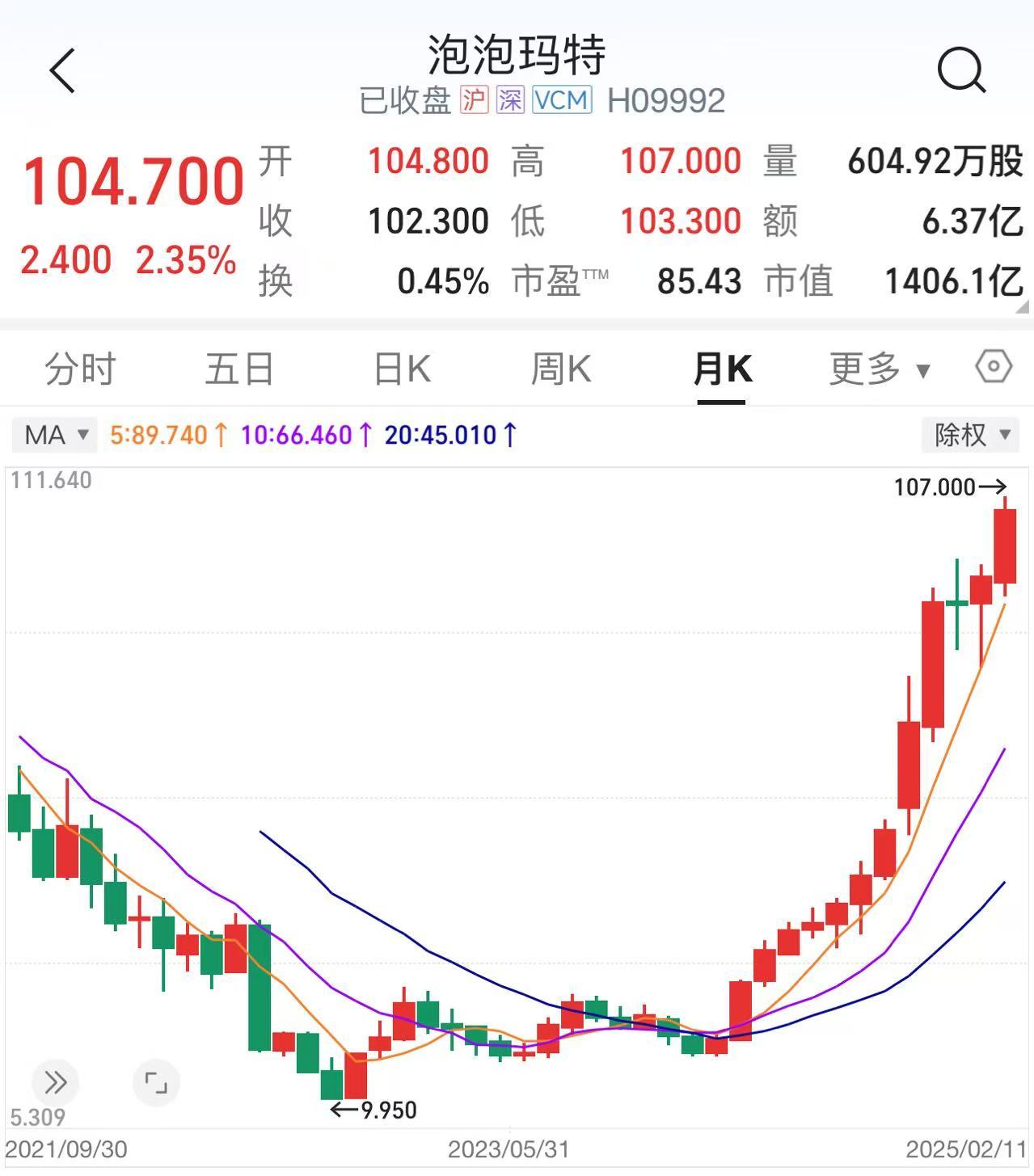This screenshot has width=1034, height=1176.
Task: Open stock search magnifier icon
Action: click(961, 71)
